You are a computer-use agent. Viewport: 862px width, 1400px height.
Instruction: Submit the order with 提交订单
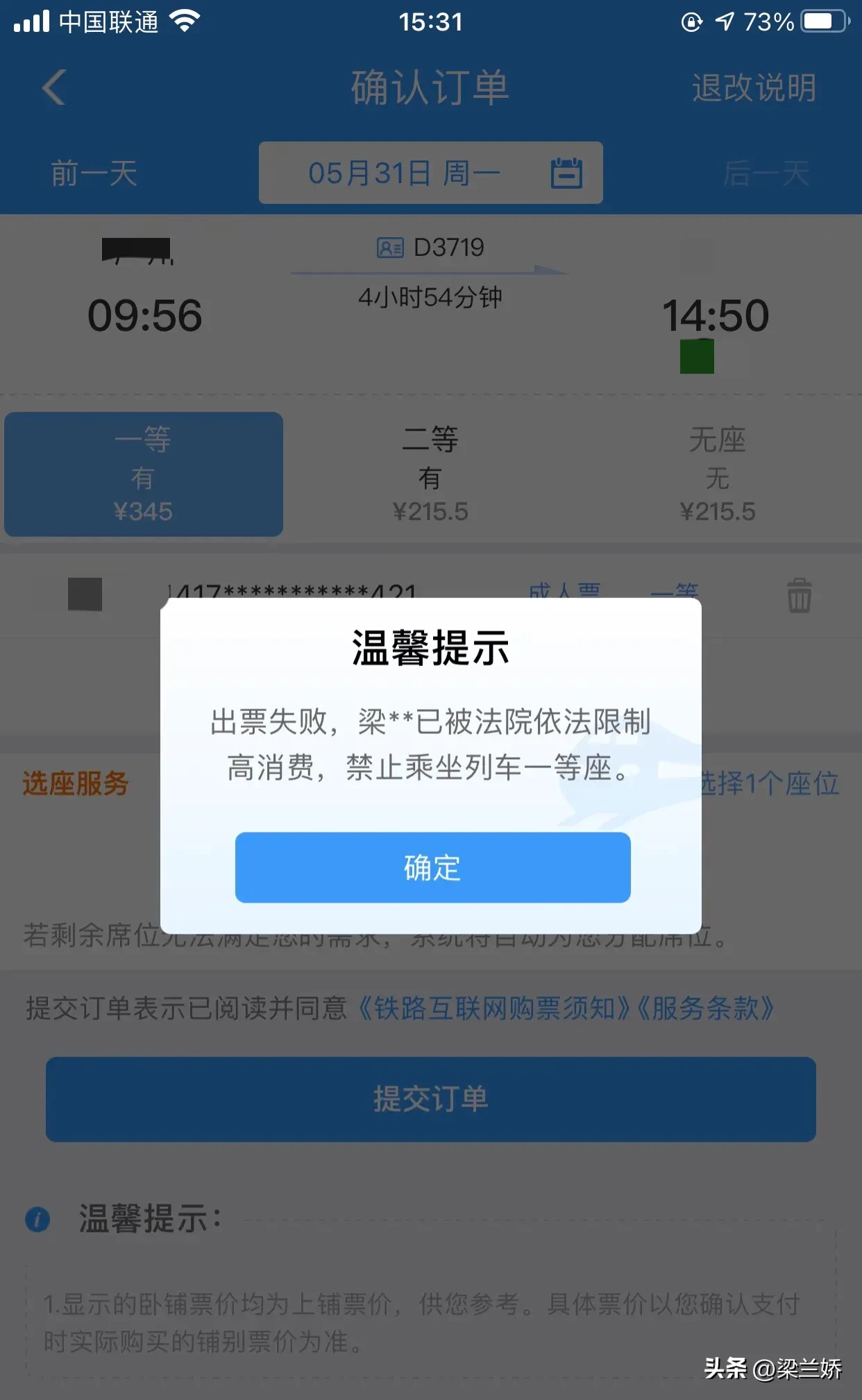pyautogui.click(x=430, y=1099)
